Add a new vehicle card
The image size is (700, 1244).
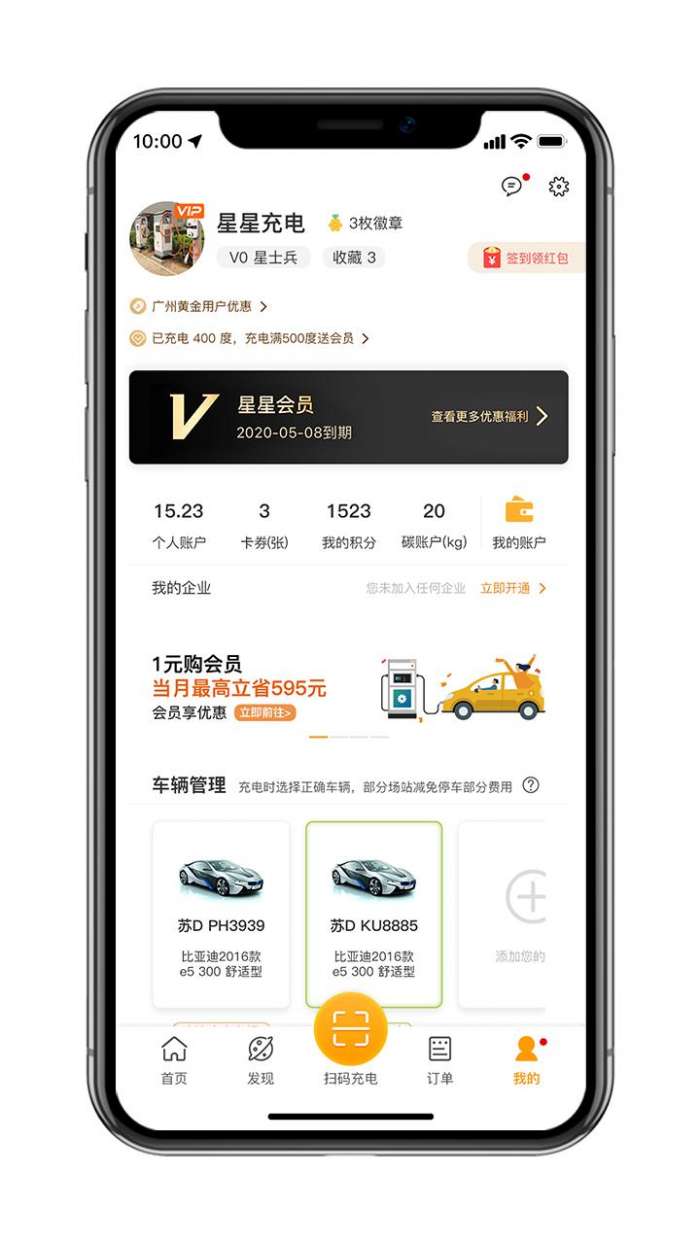pos(502,914)
